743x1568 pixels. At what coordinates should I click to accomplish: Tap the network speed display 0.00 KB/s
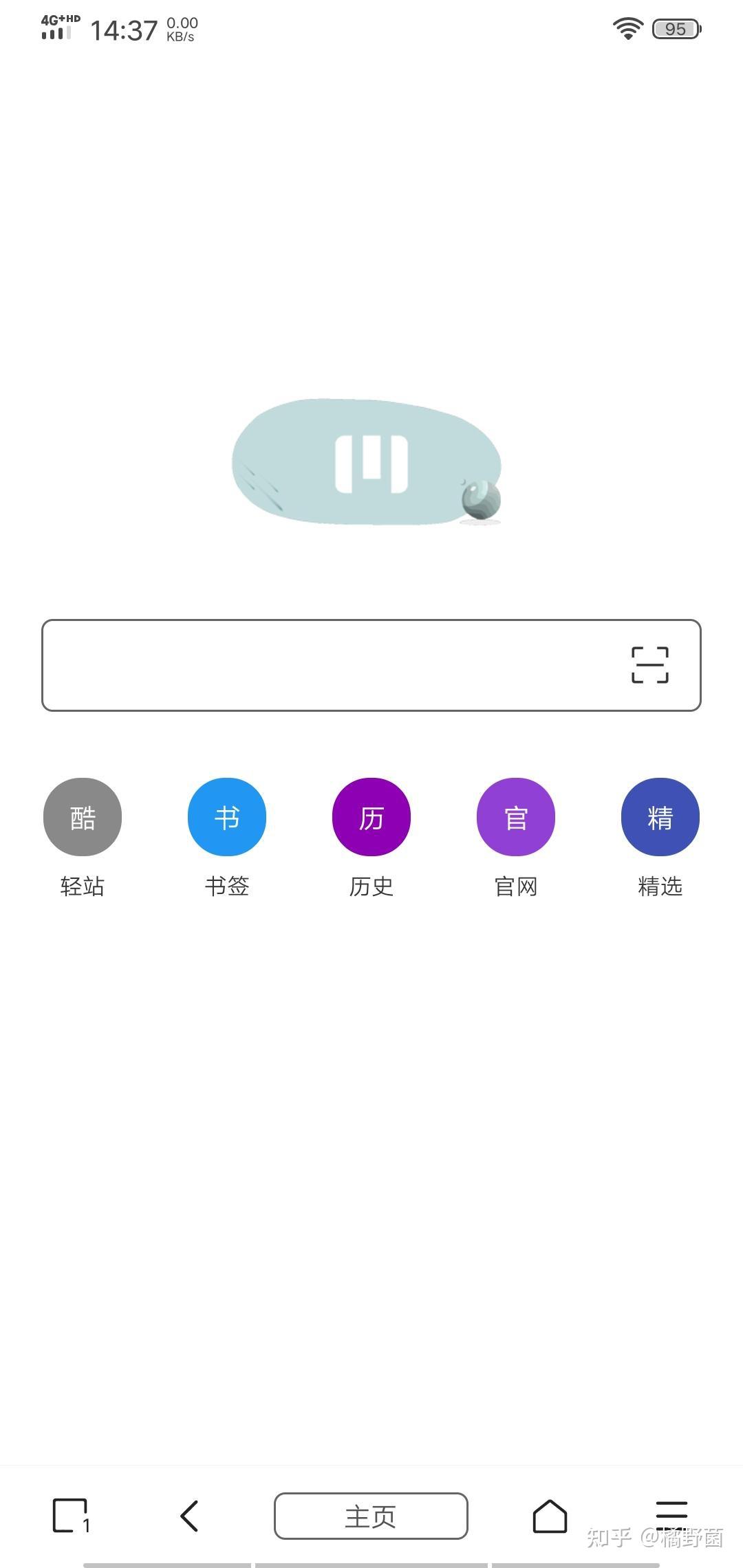tap(182, 28)
